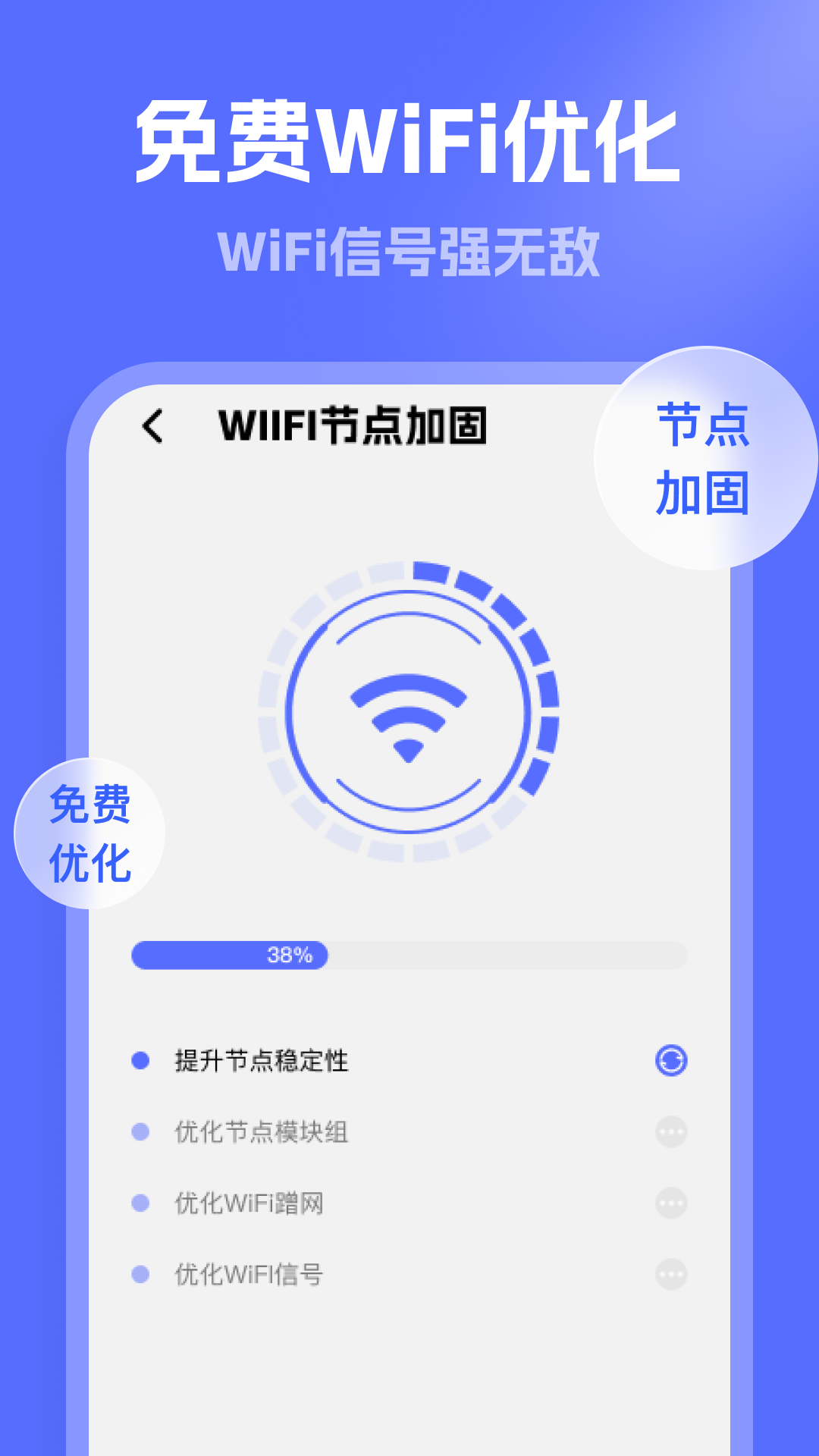Image resolution: width=819 pixels, height=1456 pixels.
Task: Tap the ellipsis icon next to 优化WiFi蹭网
Action: pyautogui.click(x=670, y=1203)
